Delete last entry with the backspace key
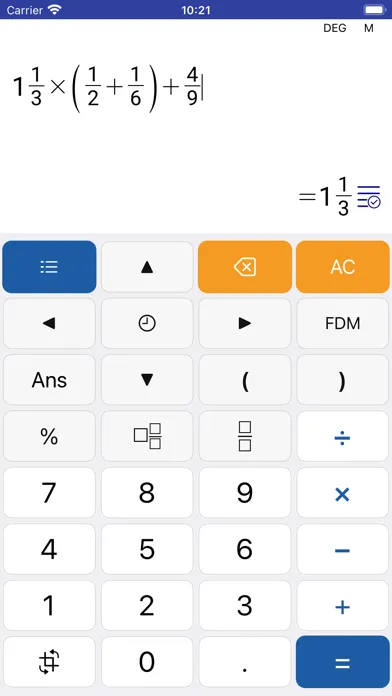392x696 pixels. tap(245, 267)
